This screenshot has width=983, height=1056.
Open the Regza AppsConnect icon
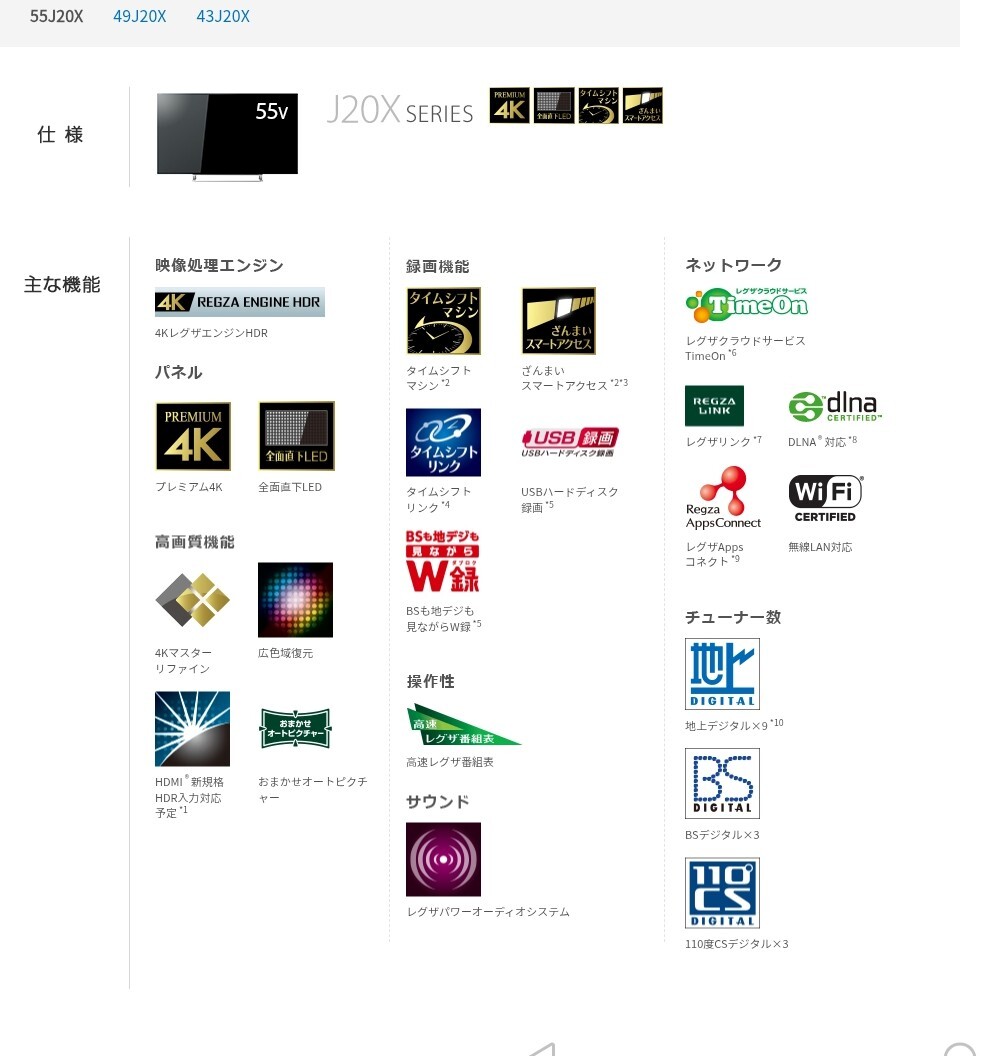[x=723, y=497]
